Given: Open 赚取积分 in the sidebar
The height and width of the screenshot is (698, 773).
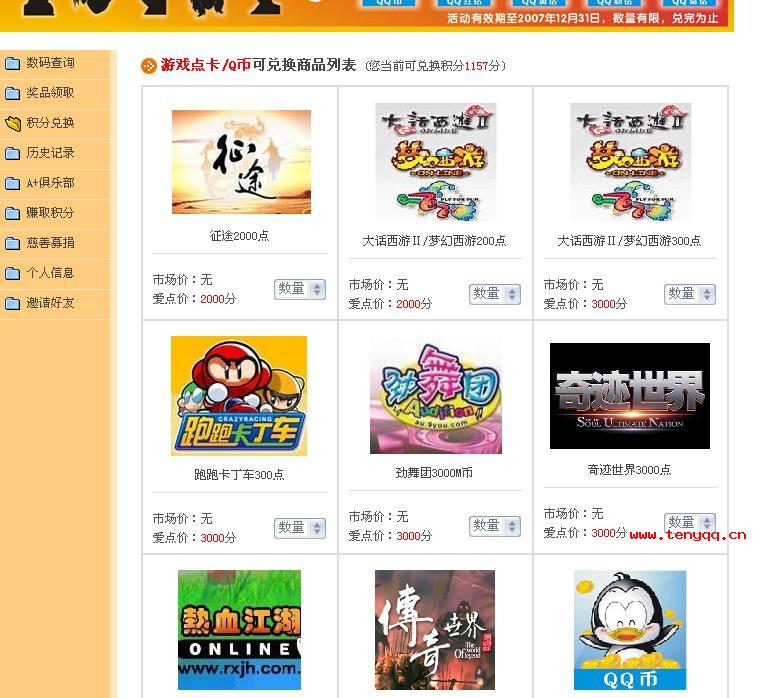Looking at the screenshot, I should (x=50, y=213).
